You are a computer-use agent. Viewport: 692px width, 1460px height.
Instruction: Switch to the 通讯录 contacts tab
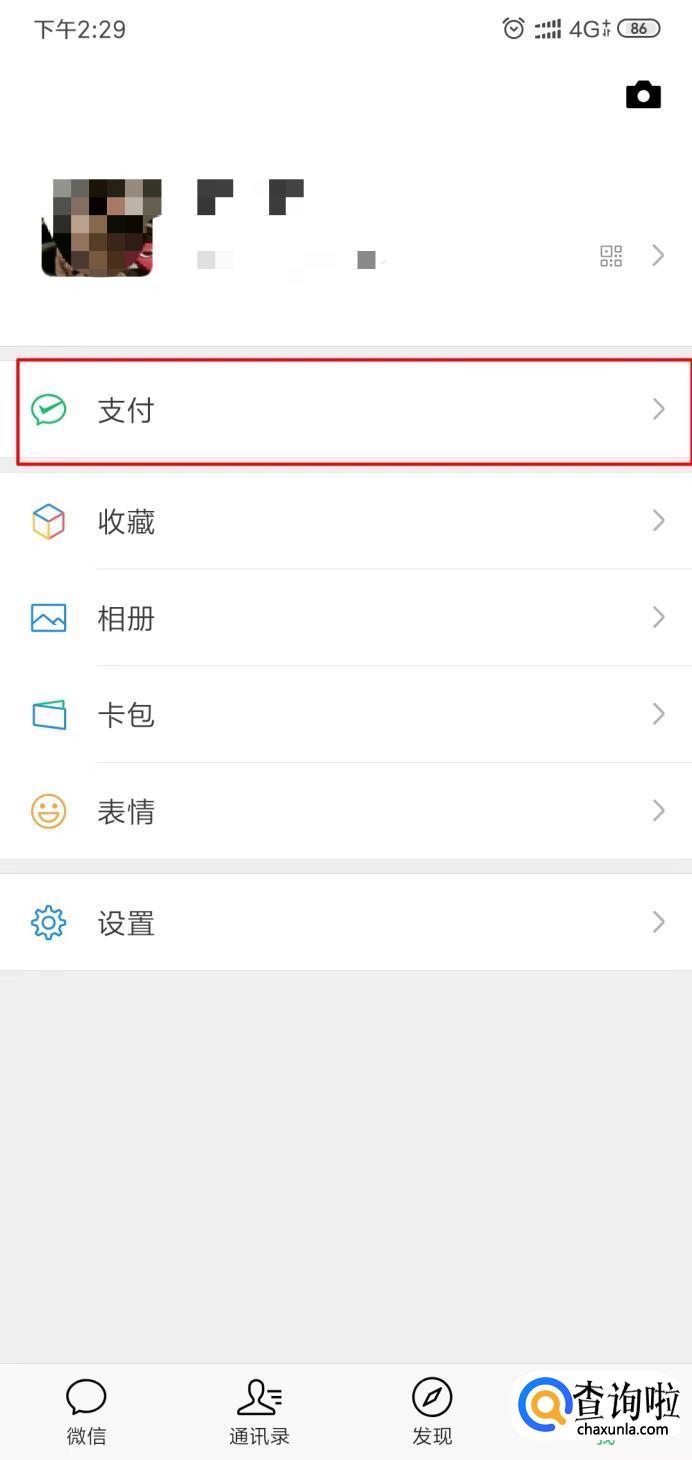259,1411
